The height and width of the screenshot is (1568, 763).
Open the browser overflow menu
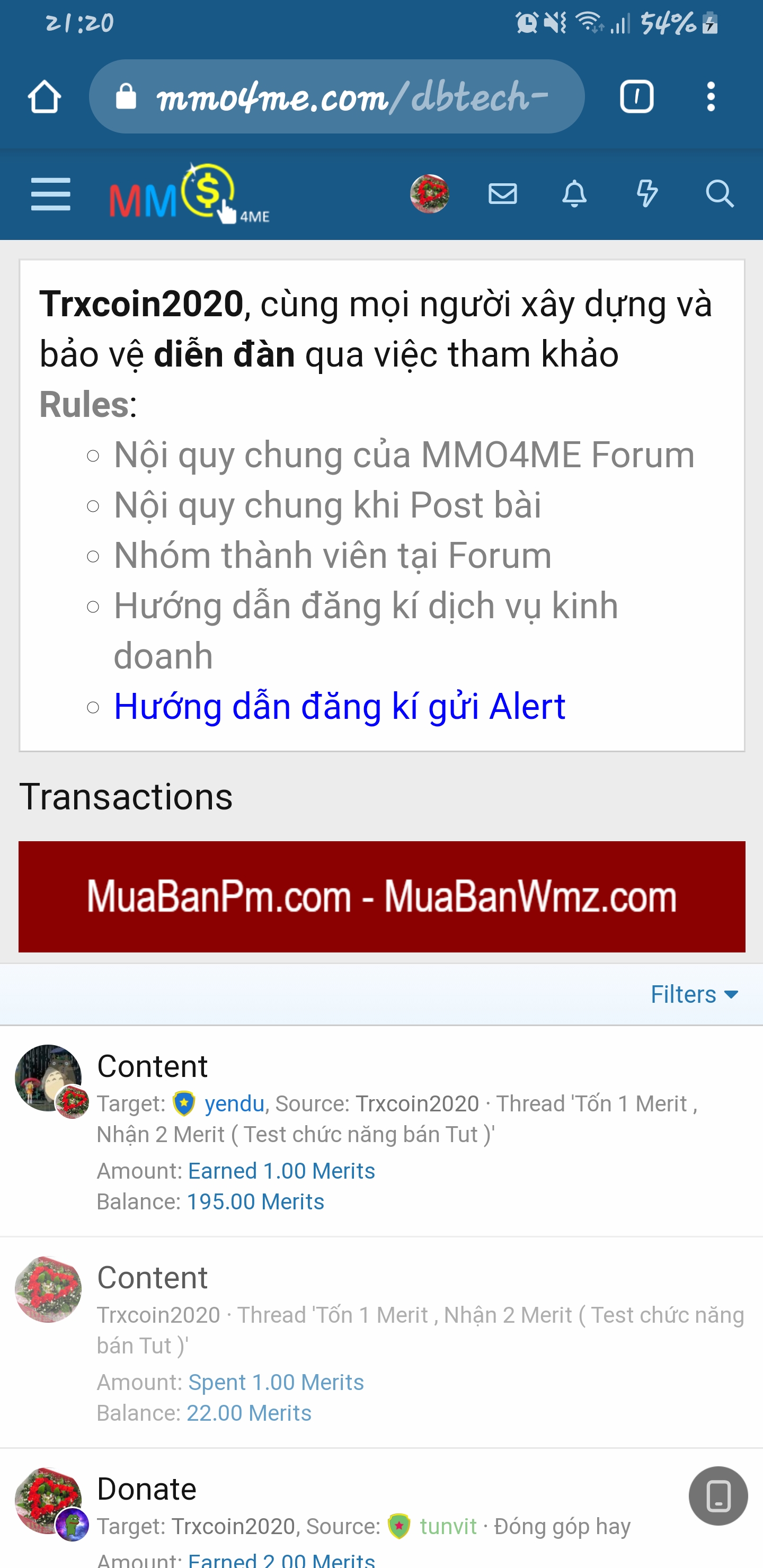pyautogui.click(x=711, y=97)
